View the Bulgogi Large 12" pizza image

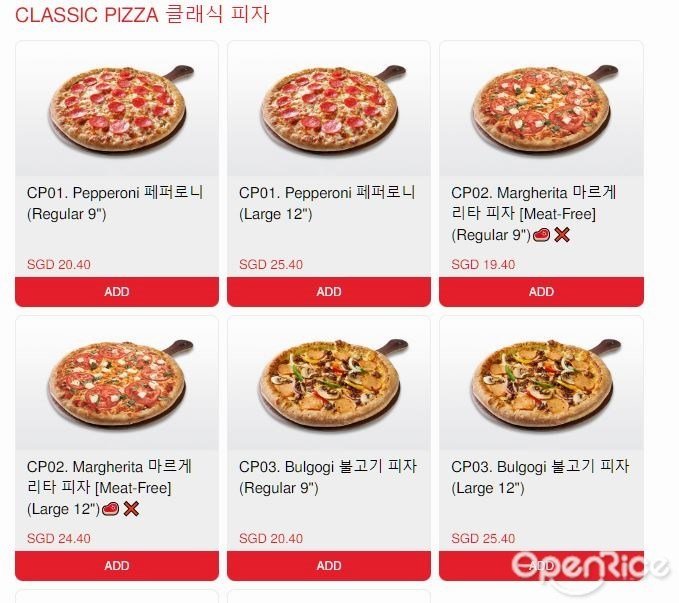pos(541,384)
